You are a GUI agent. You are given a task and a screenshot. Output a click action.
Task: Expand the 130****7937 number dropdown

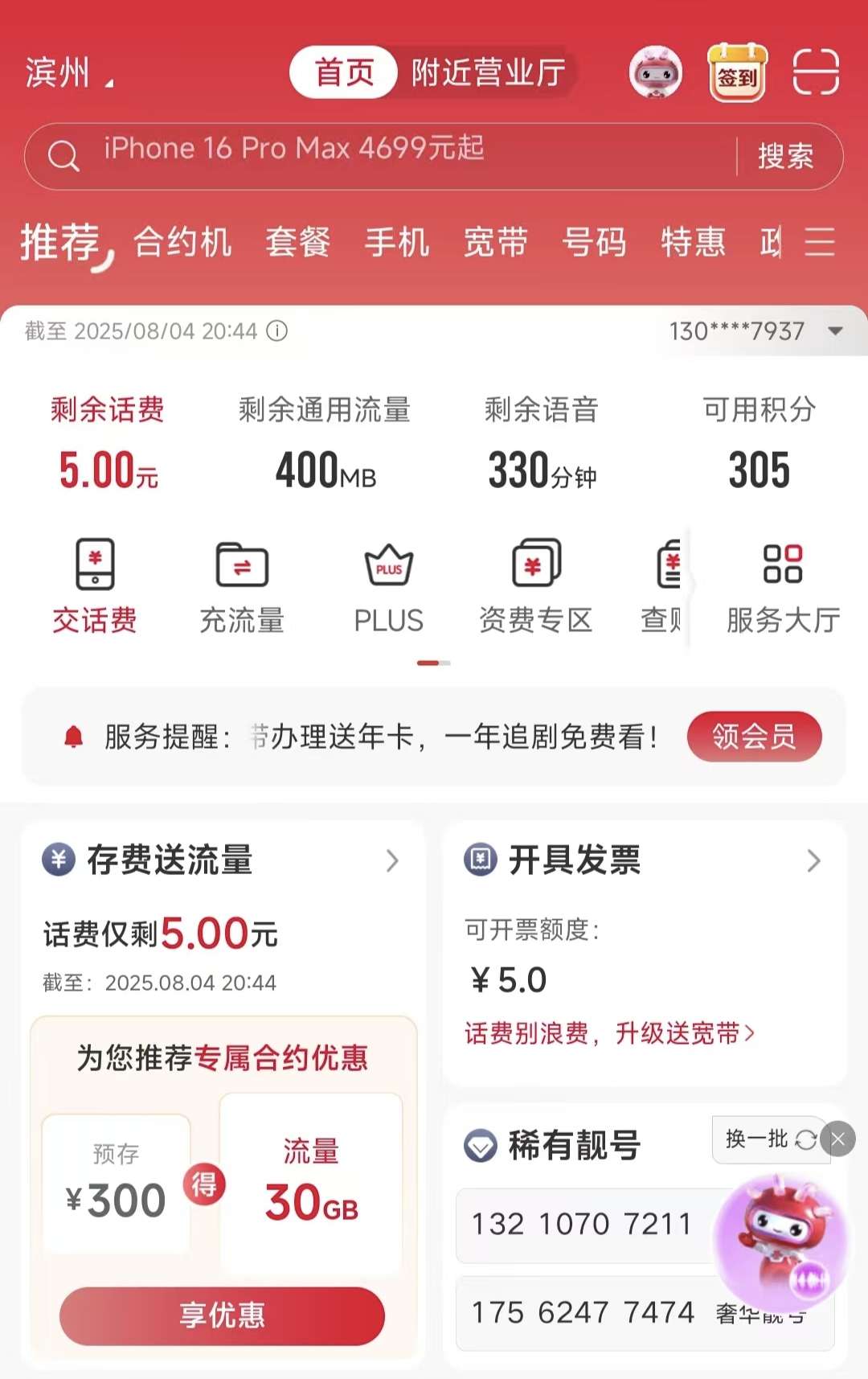click(835, 331)
